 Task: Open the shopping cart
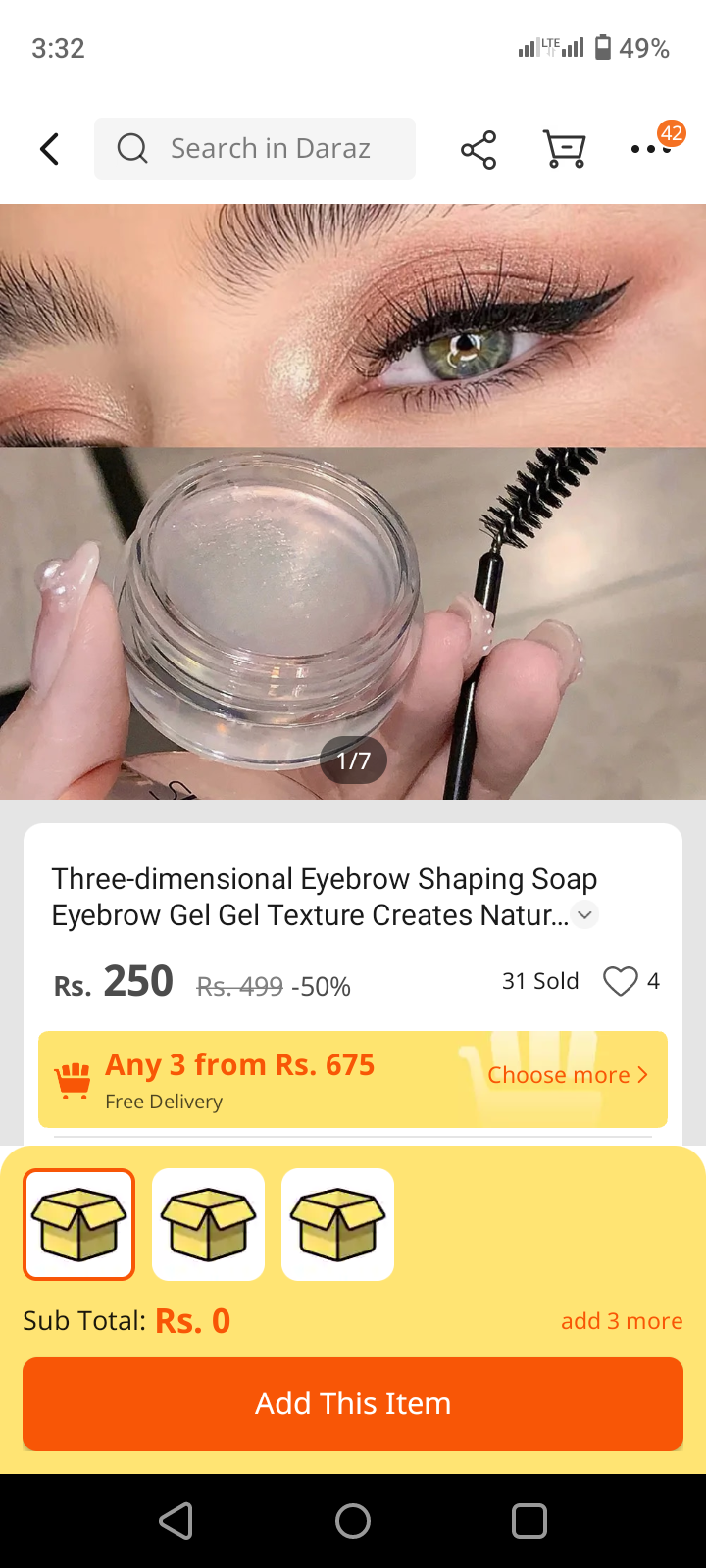[x=565, y=149]
